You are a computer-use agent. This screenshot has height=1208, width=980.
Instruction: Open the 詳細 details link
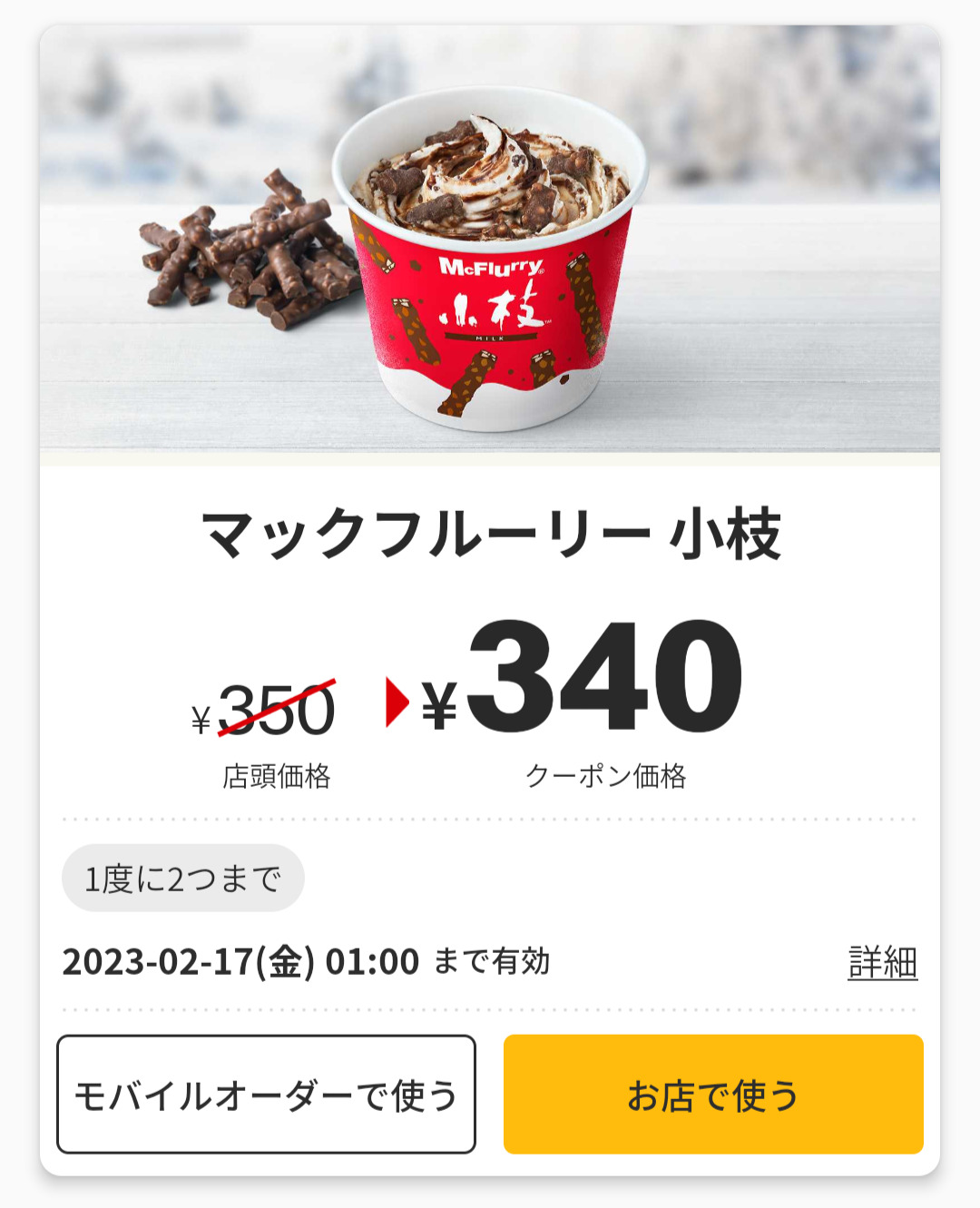(x=882, y=962)
